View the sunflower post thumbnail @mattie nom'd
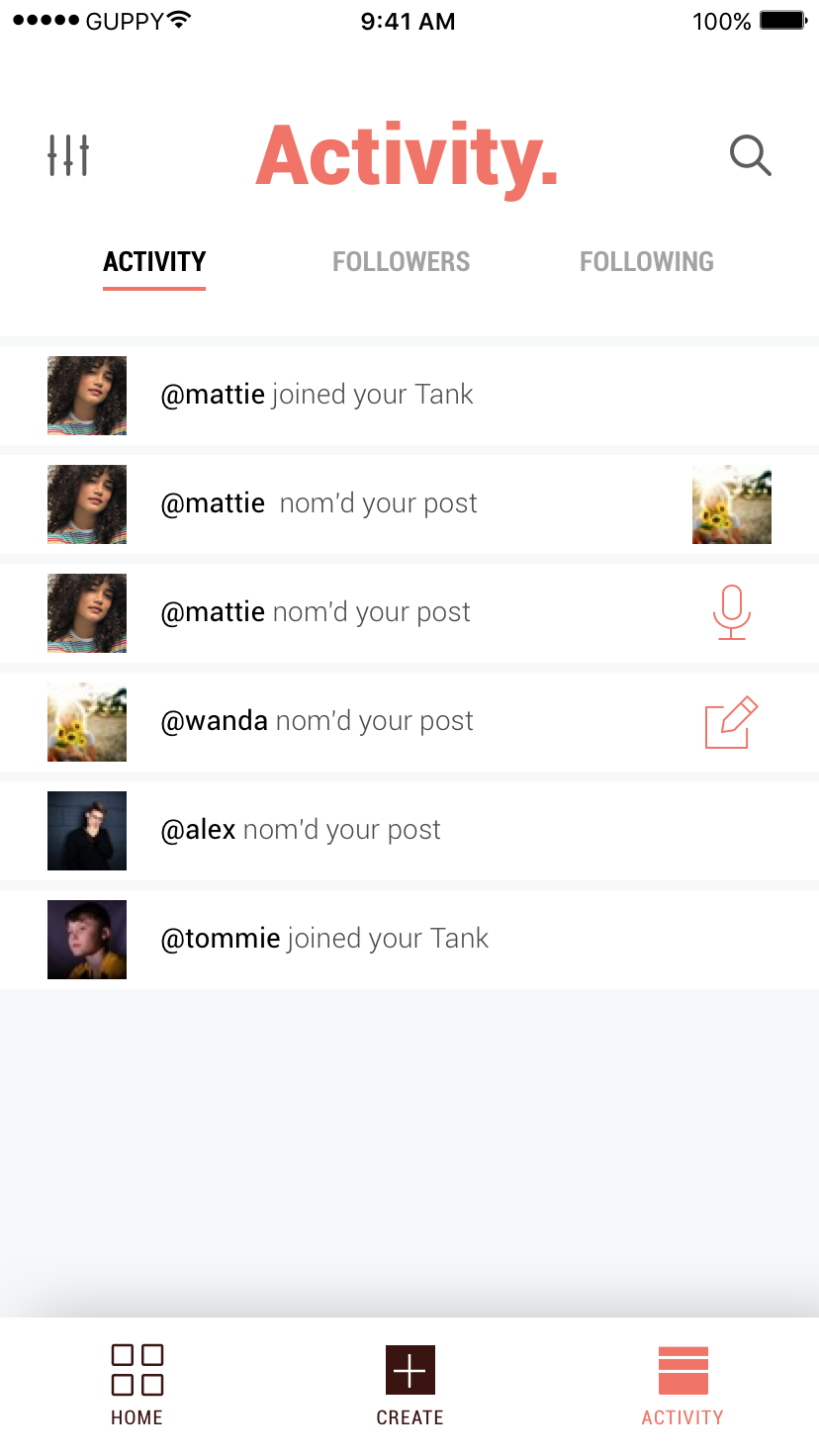Viewport: 819px width, 1456px height. pos(731,504)
